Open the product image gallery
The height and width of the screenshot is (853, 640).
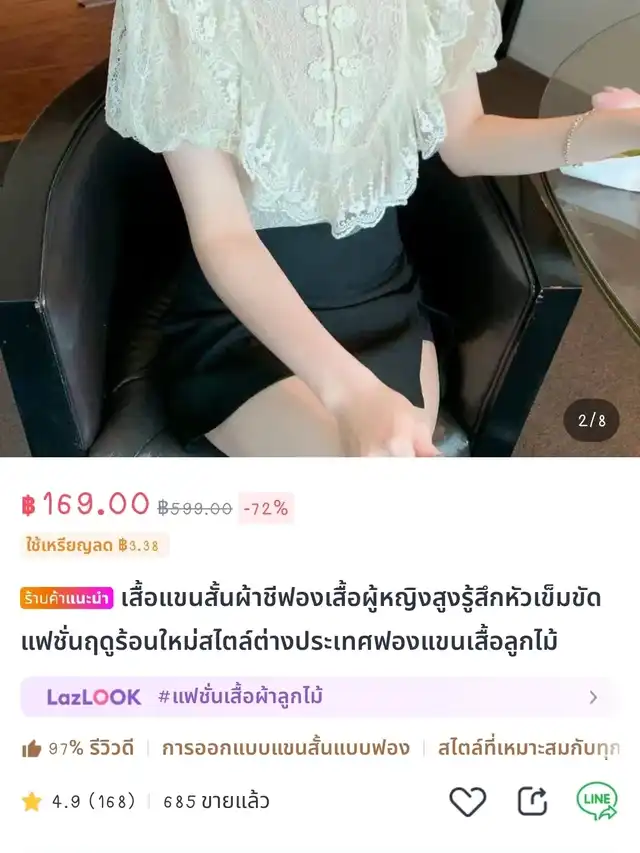click(320, 228)
